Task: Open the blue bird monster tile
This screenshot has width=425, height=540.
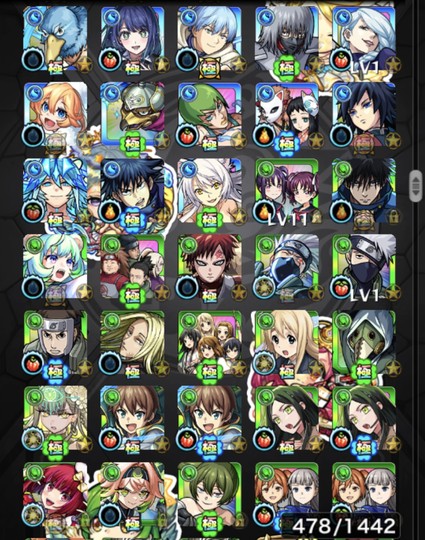Action: pyautogui.click(x=55, y=39)
